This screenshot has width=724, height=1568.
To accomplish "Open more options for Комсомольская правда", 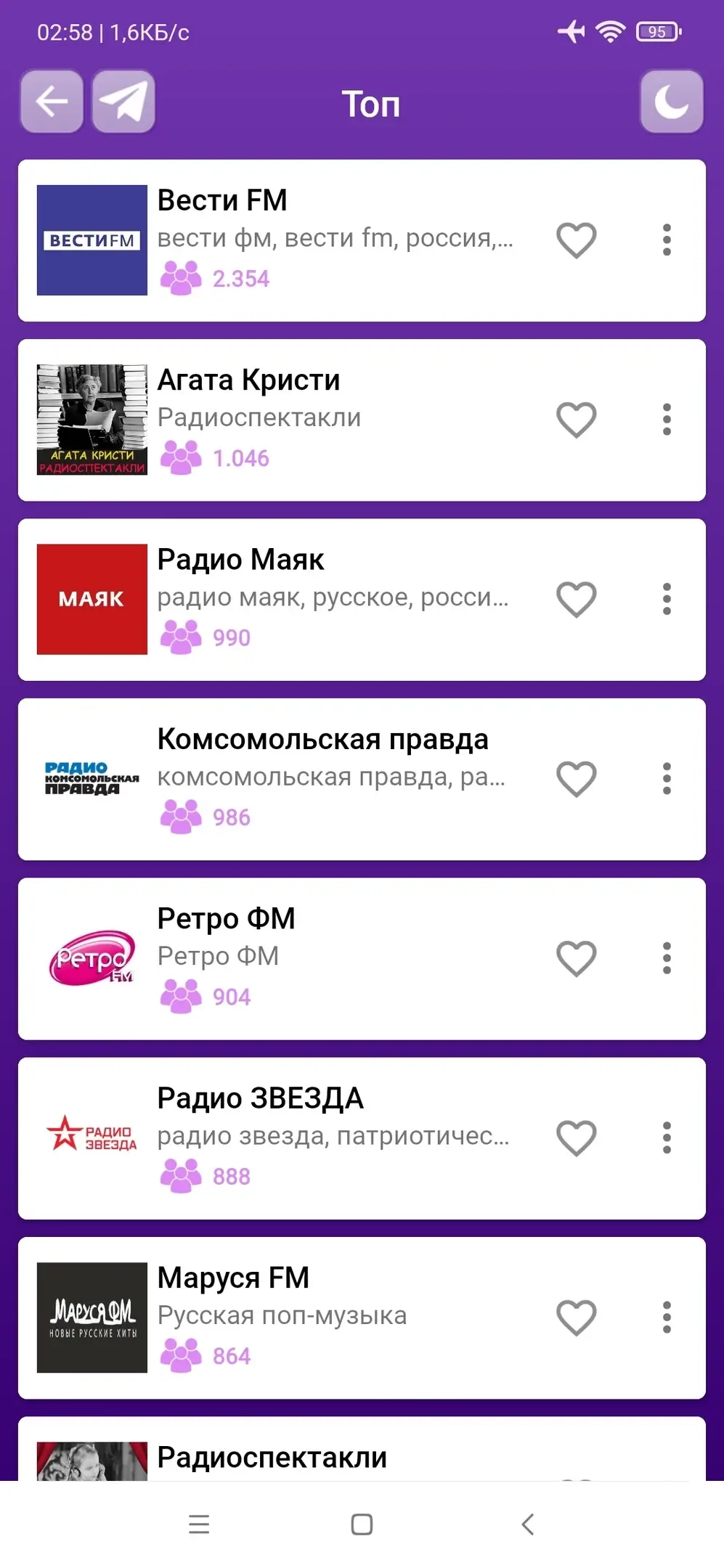I will coord(667,778).
